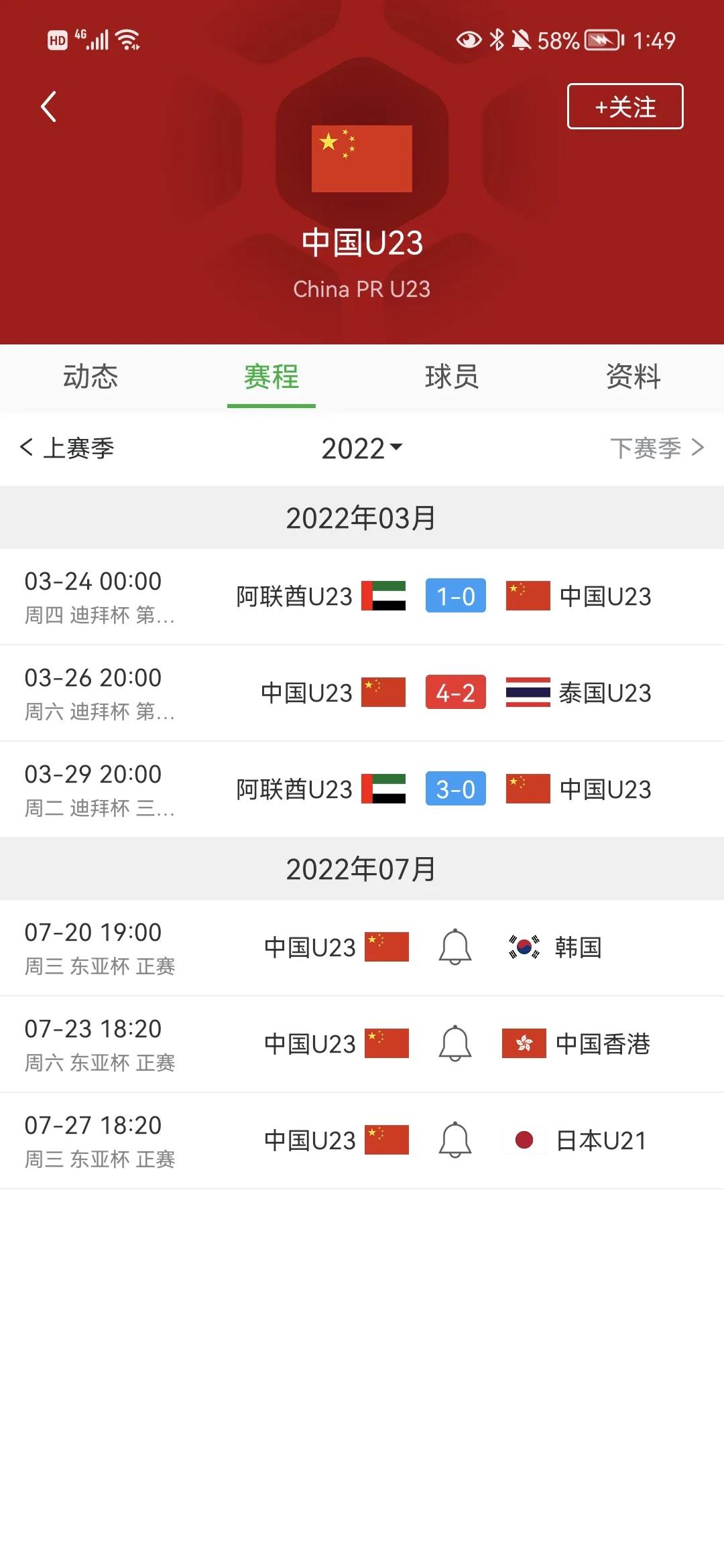Click the 4-2 score of the Thailand match
This screenshot has width=724, height=1568.
455,693
